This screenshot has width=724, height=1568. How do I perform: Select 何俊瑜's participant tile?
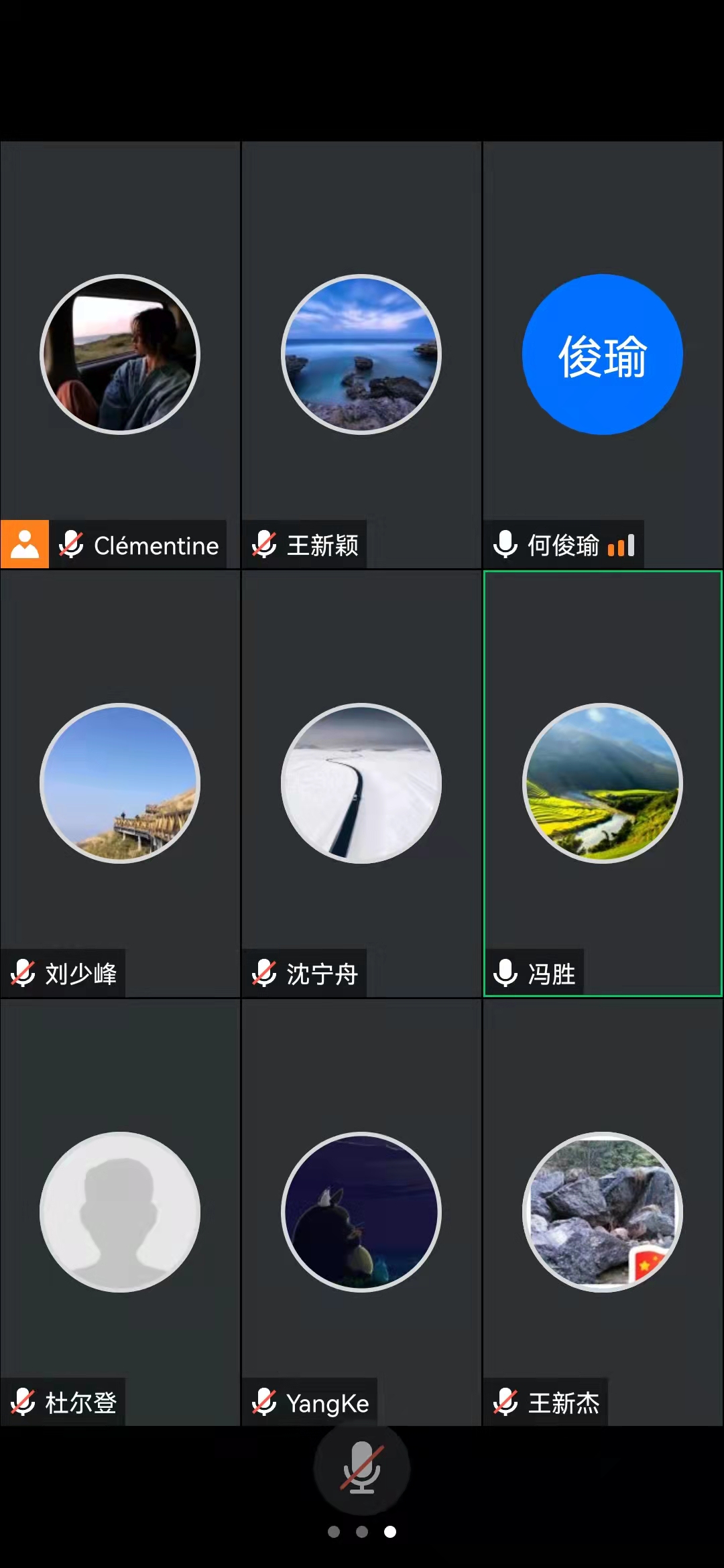[602, 354]
